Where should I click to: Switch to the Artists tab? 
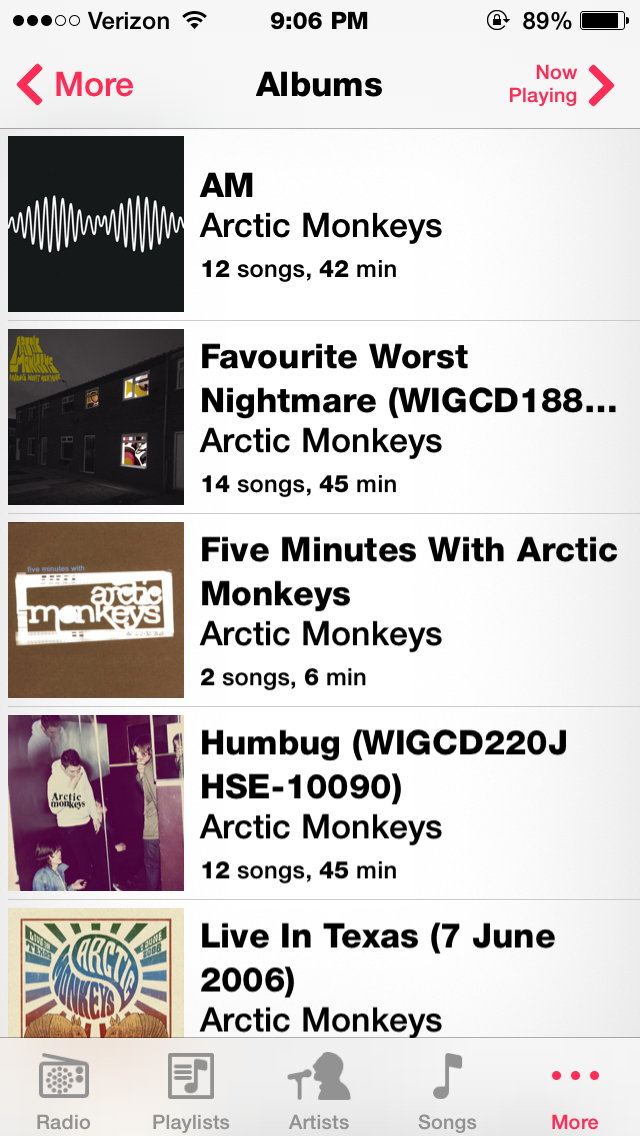point(319,1092)
